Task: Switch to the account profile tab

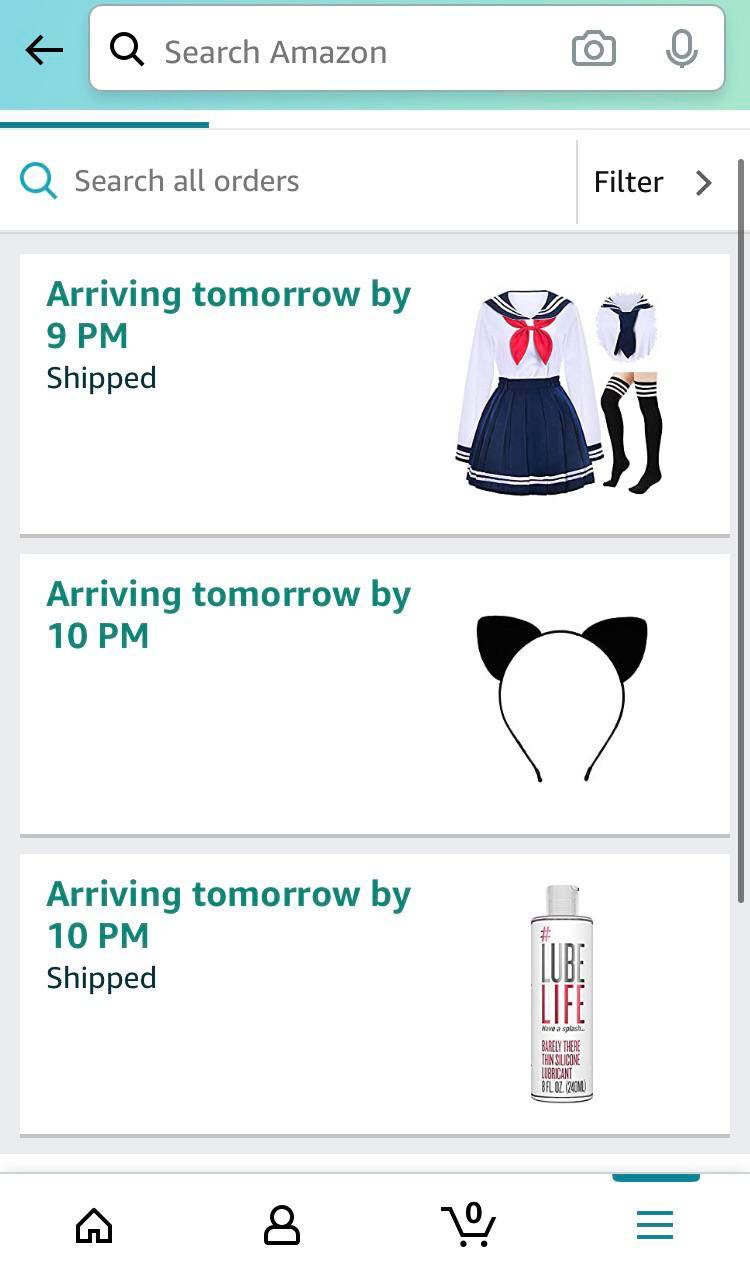Action: pos(281,1224)
